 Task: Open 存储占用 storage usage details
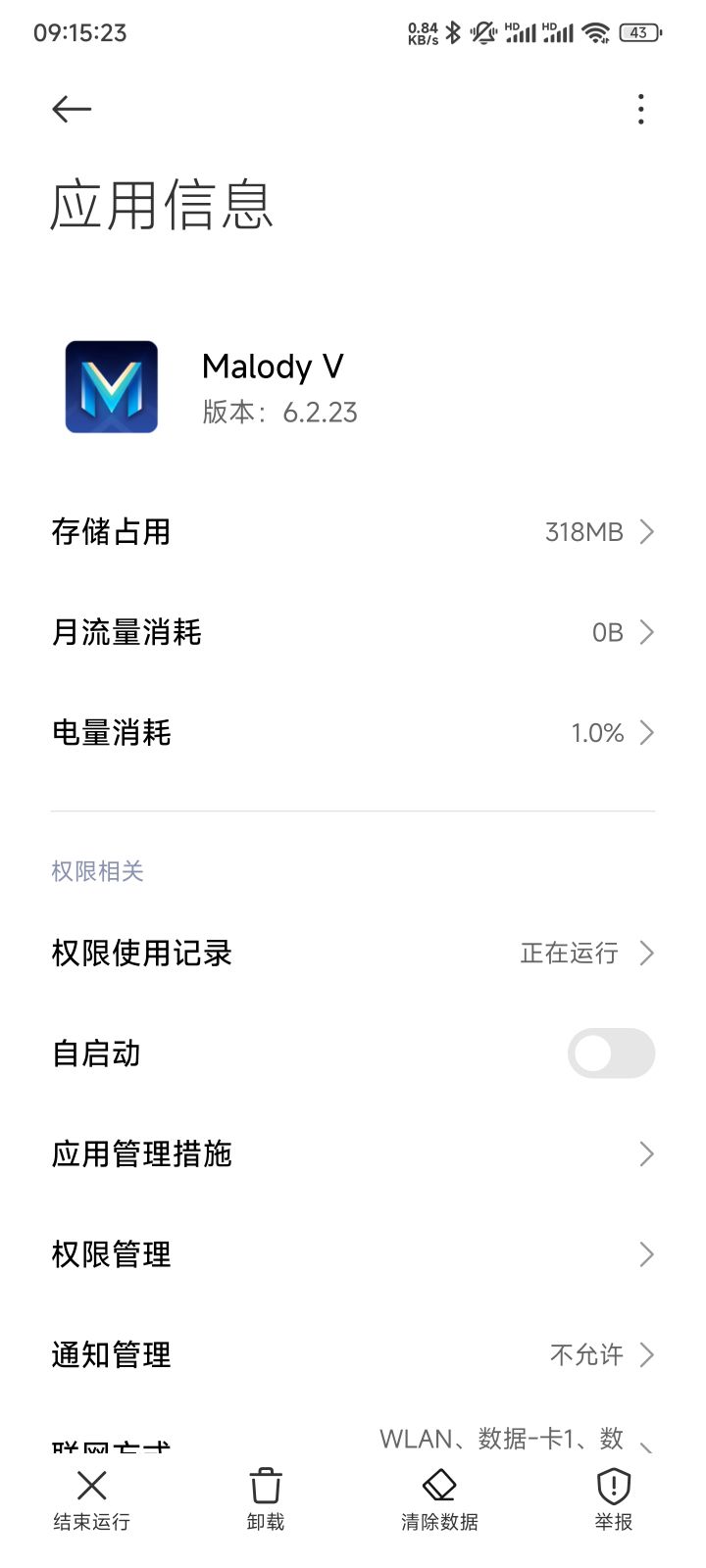point(353,532)
